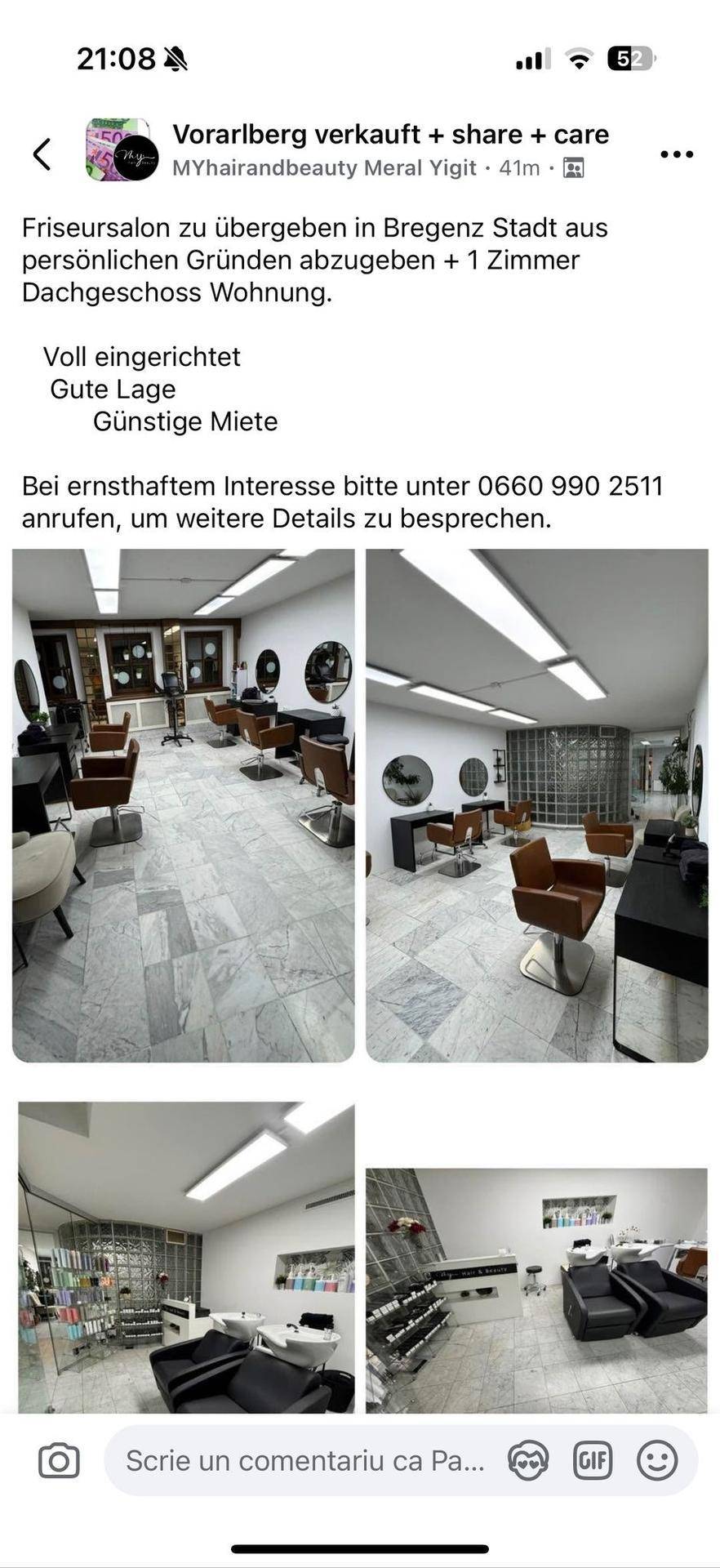Image resolution: width=720 pixels, height=1568 pixels.
Task: Attach a photo with the camera icon
Action: click(59, 1461)
